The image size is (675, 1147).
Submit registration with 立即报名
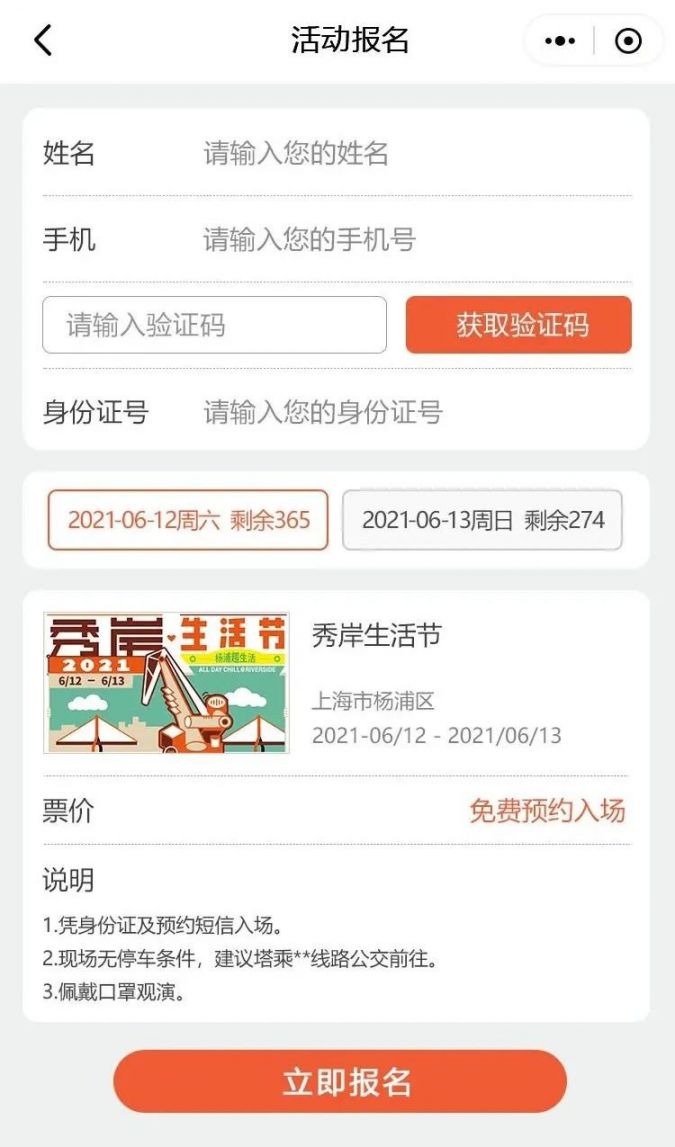coord(340,1081)
